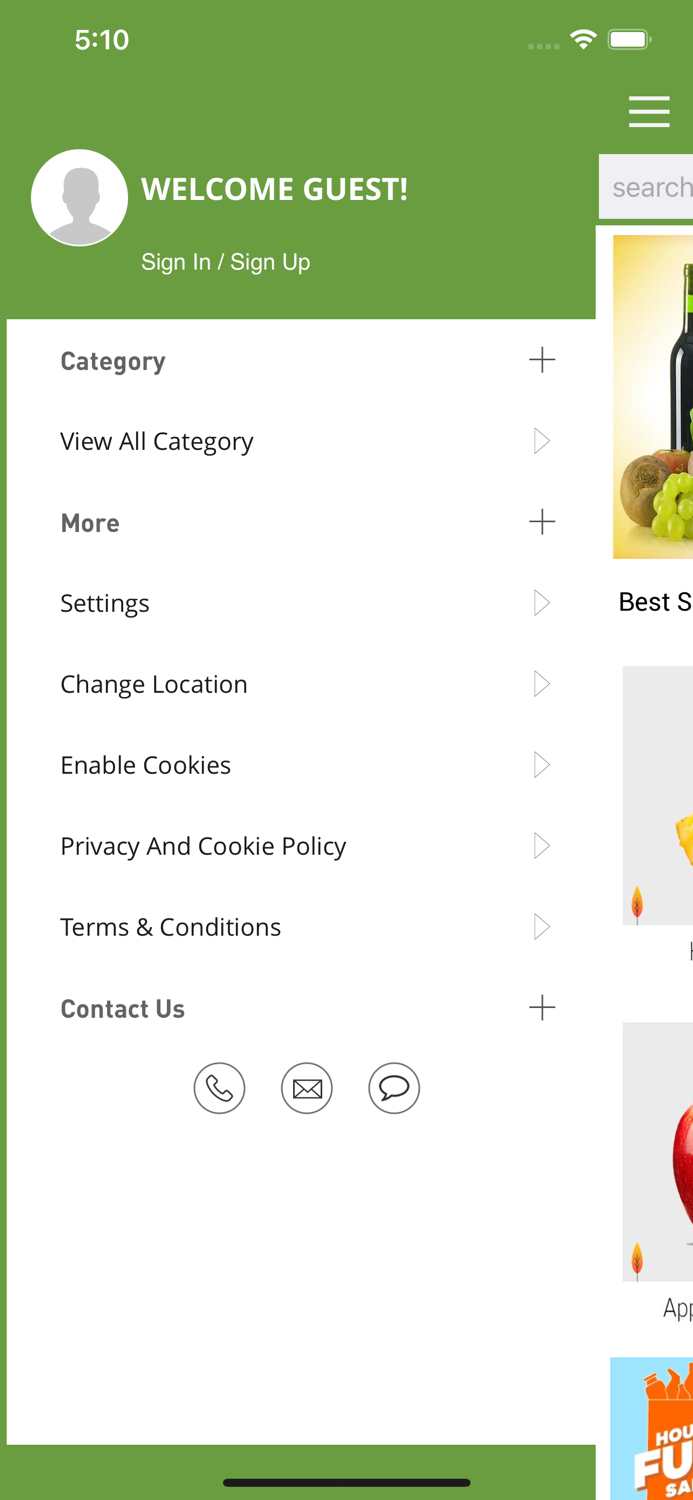Screen dimensions: 693x1500
Task: Select Change Location
Action: point(154,684)
